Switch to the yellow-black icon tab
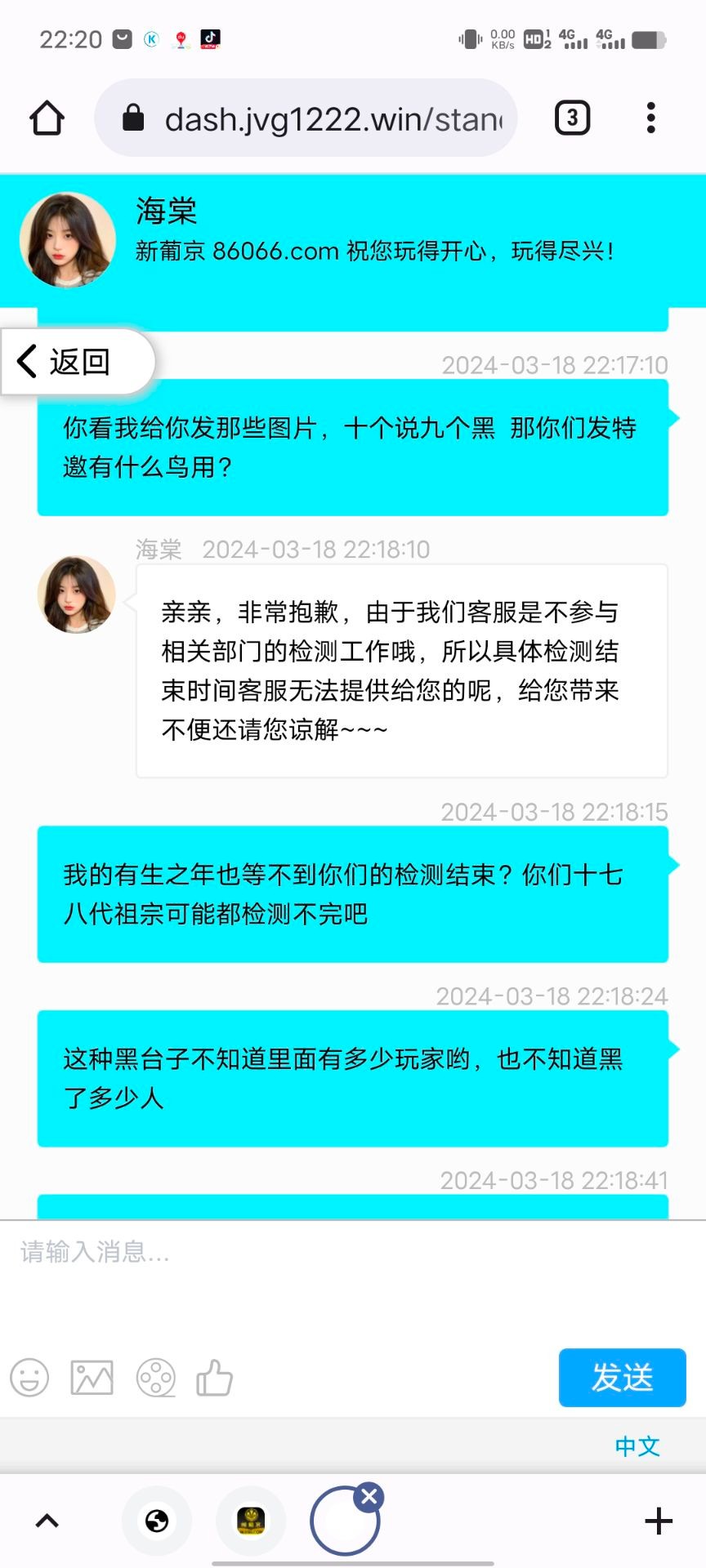Viewport: 706px width, 1568px height. pyautogui.click(x=251, y=1521)
